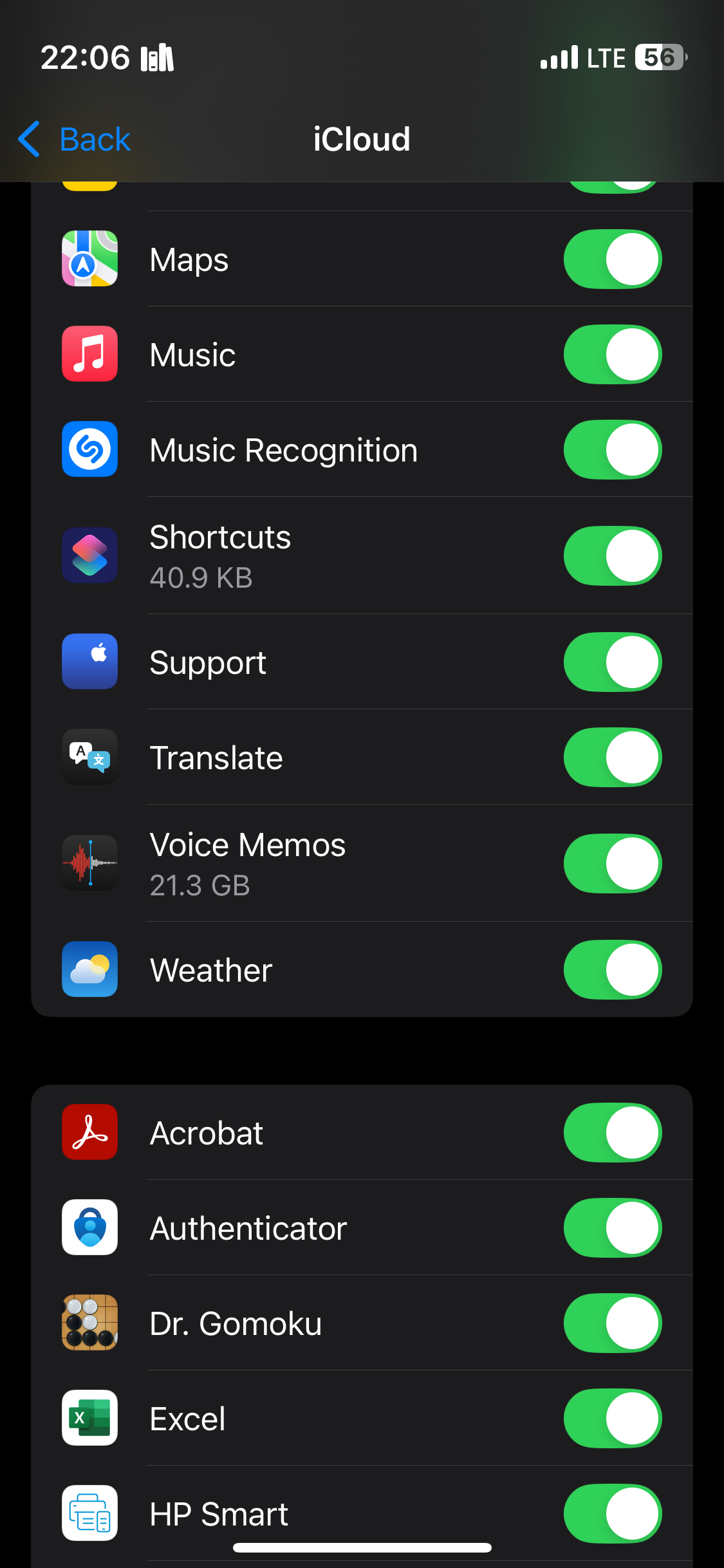Switch off Weather iCloud sync

point(612,970)
